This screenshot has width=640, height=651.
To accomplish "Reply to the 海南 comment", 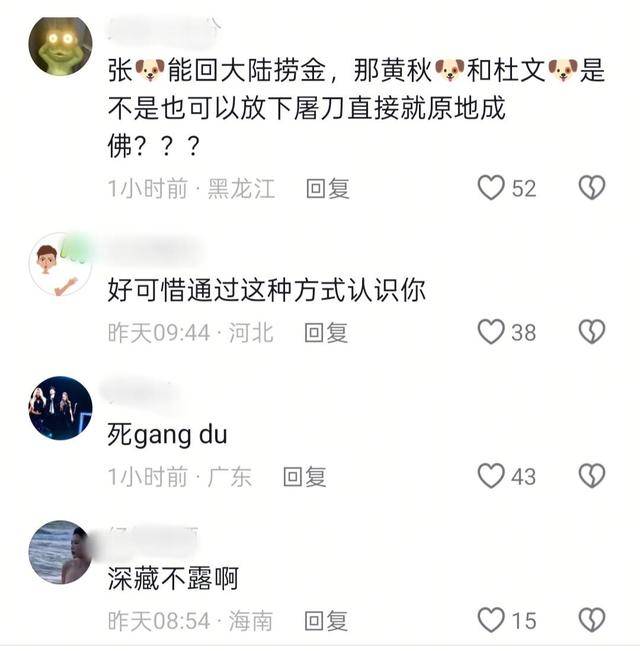I will [x=325, y=620].
